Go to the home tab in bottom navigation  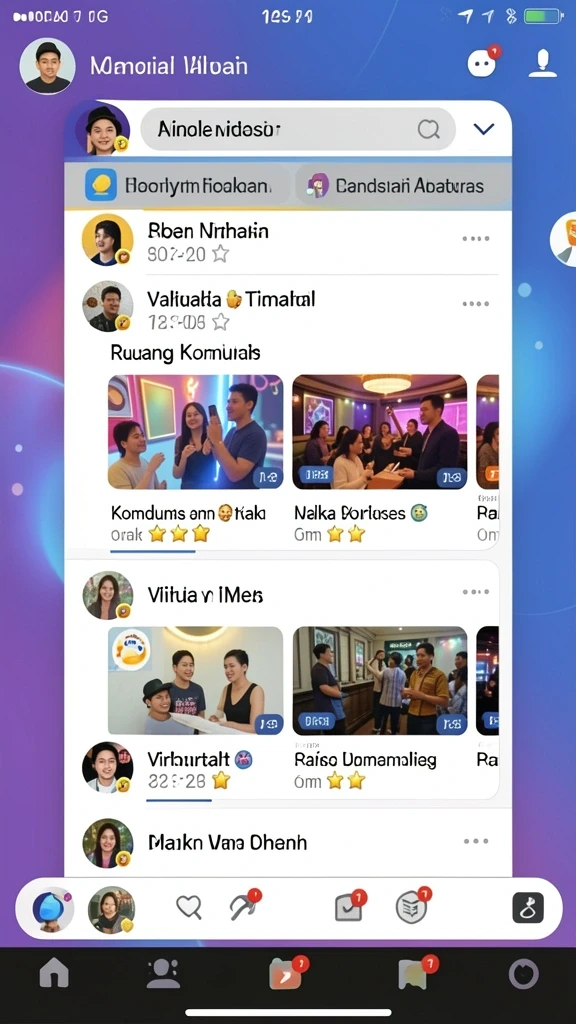point(54,974)
